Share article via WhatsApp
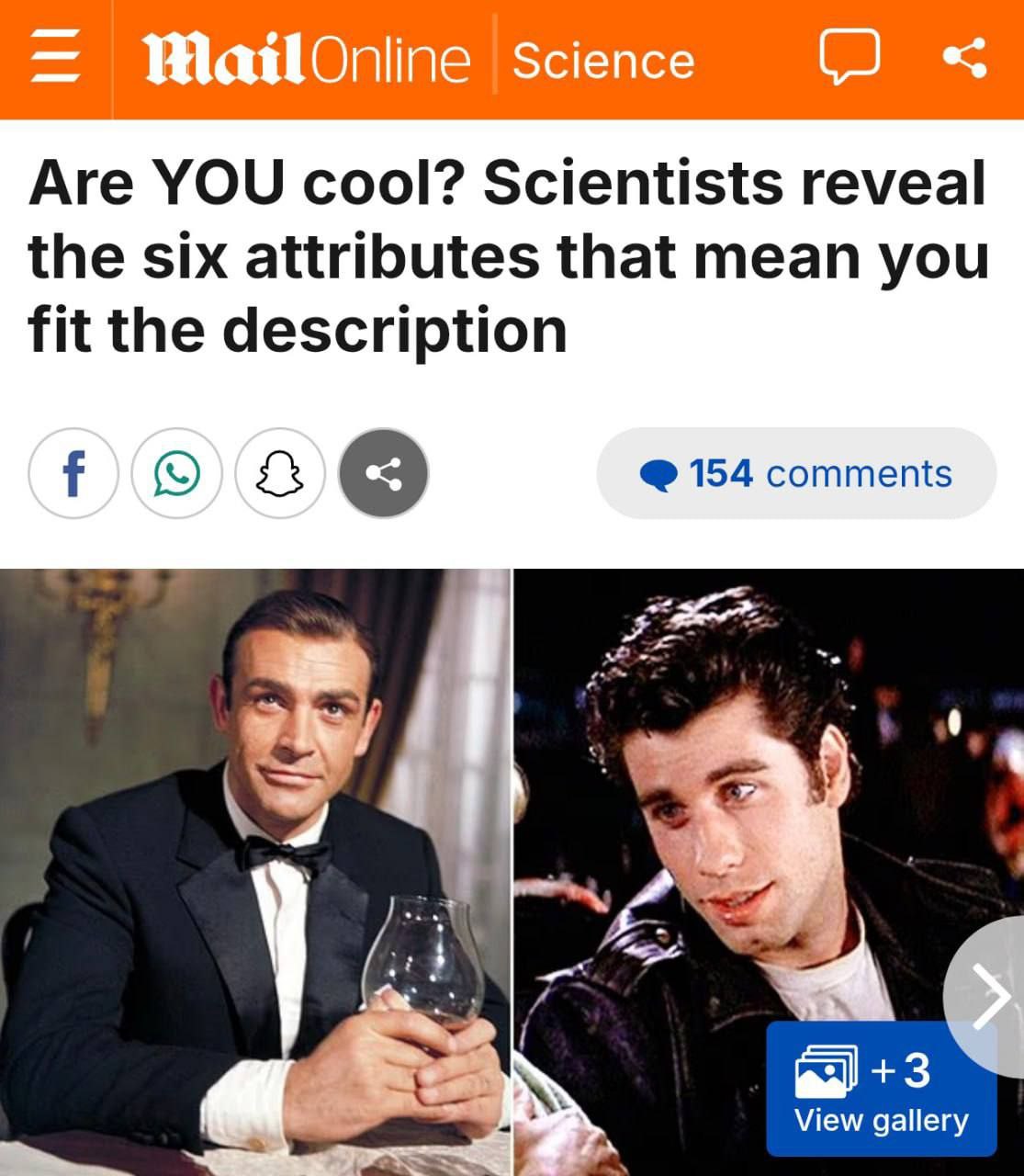This screenshot has width=1024, height=1176. [177, 473]
